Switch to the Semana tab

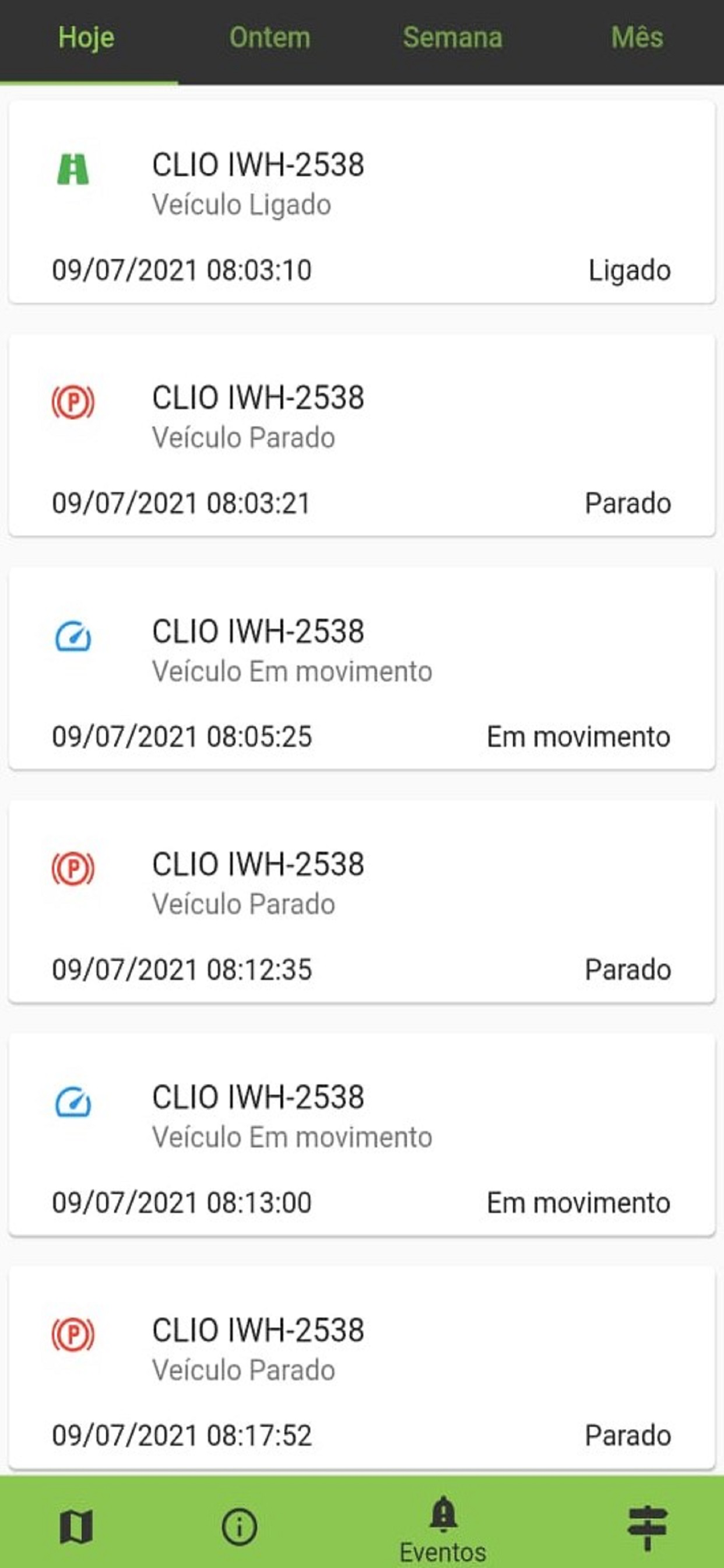pos(452,38)
